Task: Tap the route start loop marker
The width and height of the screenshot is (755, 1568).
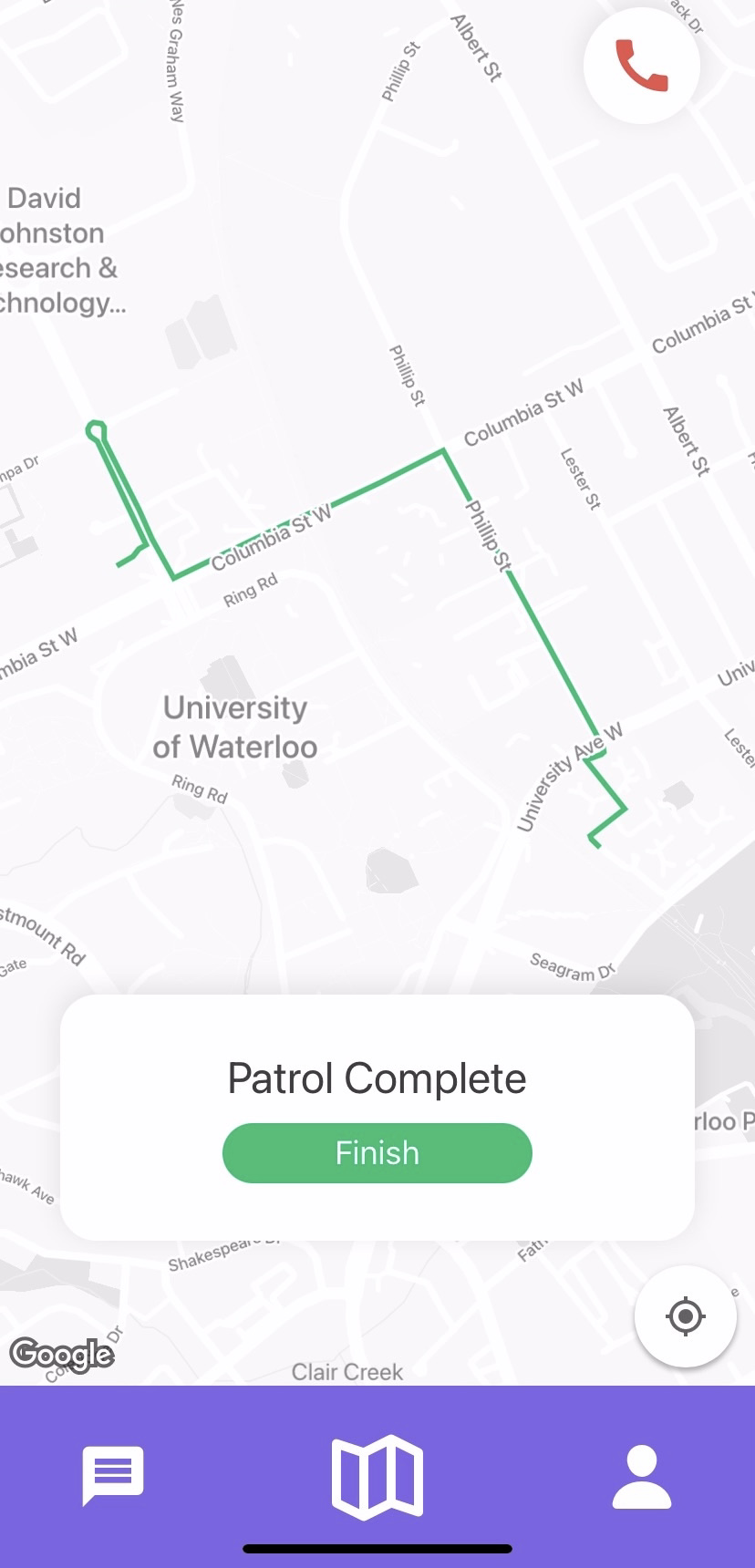Action: (98, 428)
